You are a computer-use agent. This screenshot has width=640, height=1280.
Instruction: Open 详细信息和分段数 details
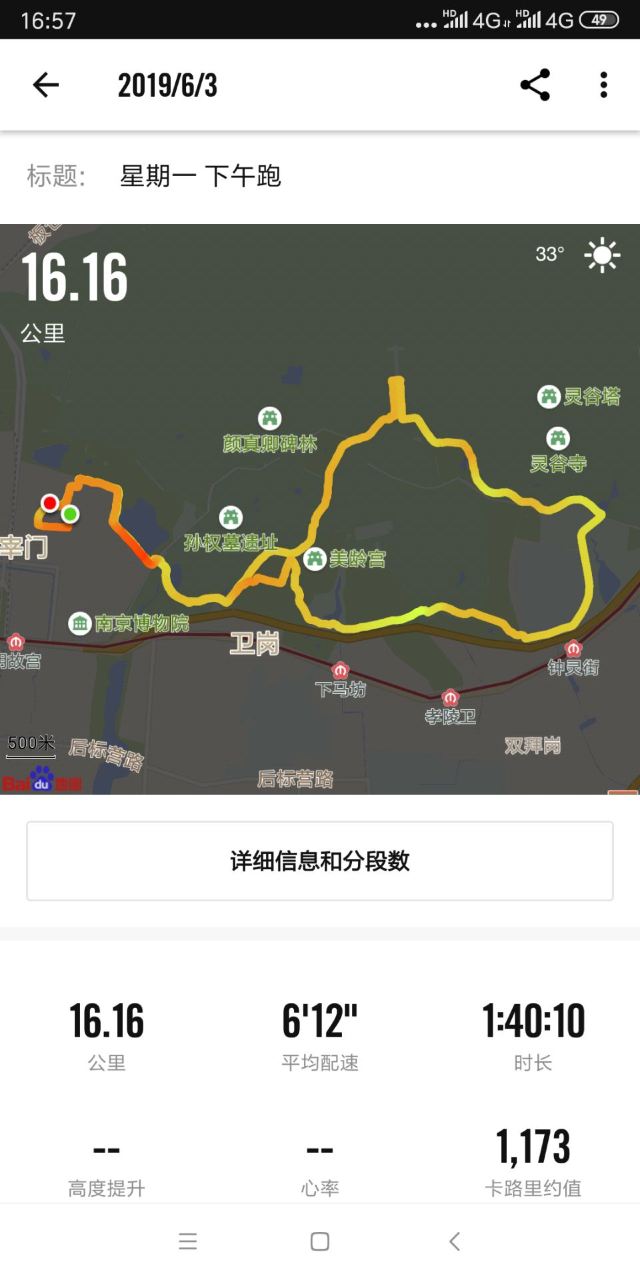pos(320,861)
